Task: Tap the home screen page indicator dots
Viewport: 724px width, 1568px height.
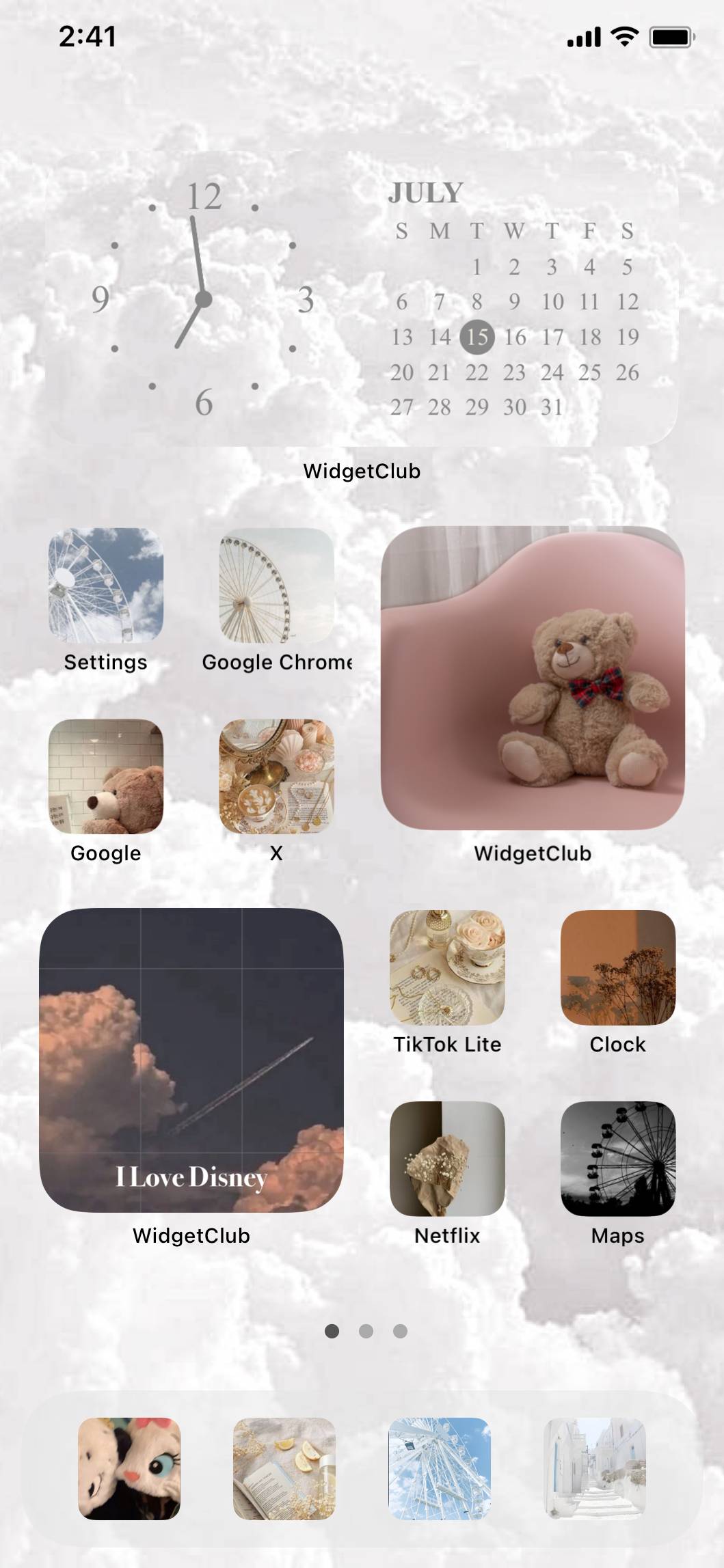Action: [366, 1331]
